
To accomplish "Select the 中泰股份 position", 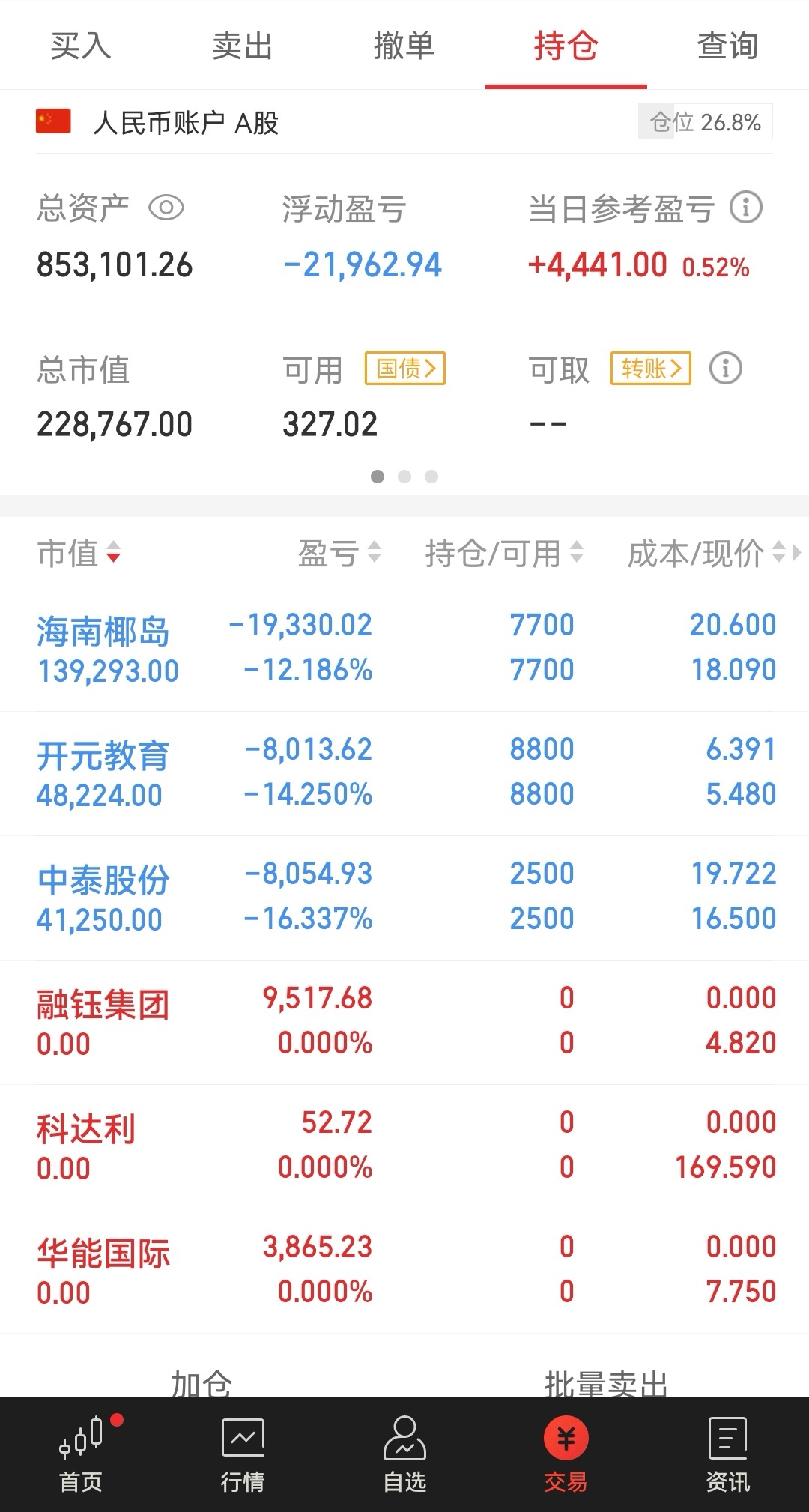I will 404,898.
